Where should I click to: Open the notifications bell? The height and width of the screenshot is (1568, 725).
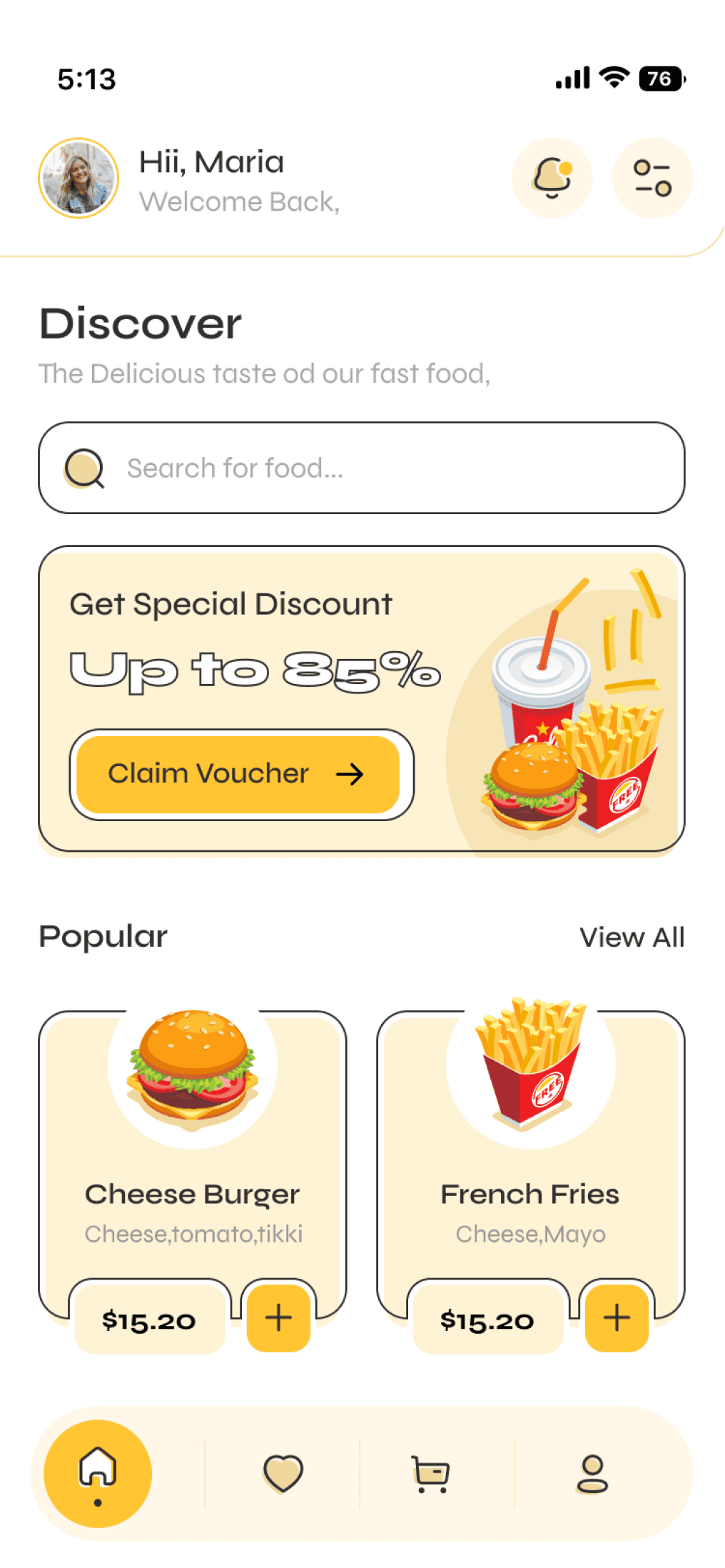[552, 178]
